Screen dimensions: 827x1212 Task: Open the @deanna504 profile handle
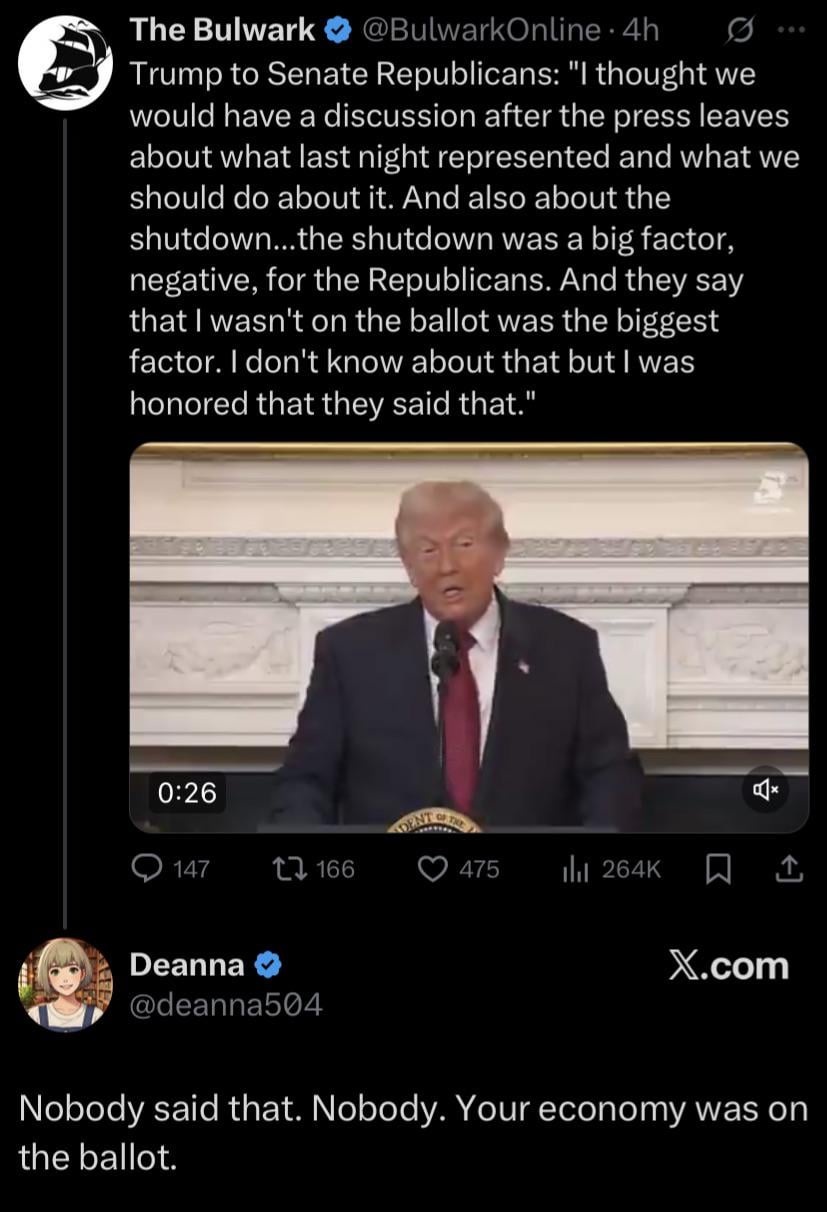(226, 1003)
